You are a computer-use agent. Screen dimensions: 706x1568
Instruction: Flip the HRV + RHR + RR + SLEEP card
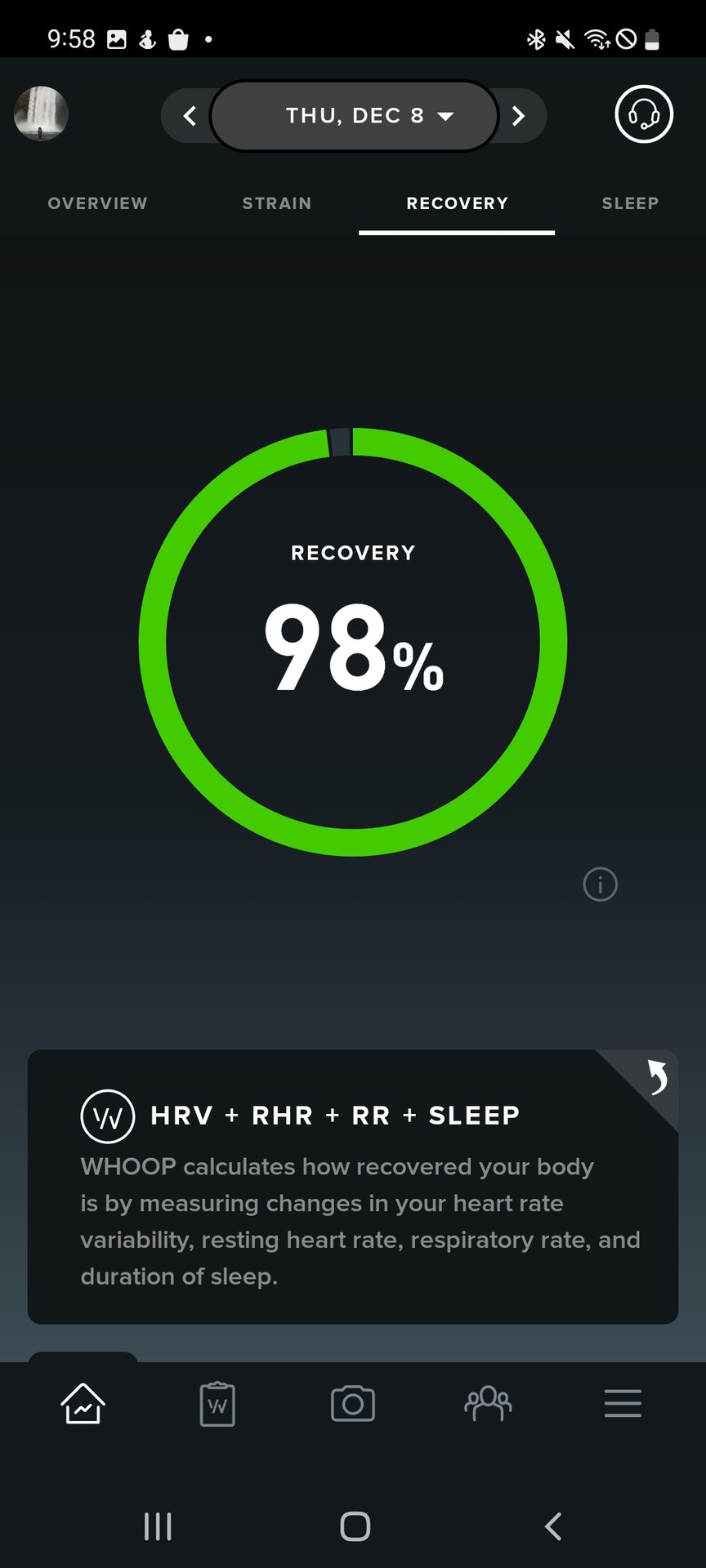click(x=656, y=1076)
